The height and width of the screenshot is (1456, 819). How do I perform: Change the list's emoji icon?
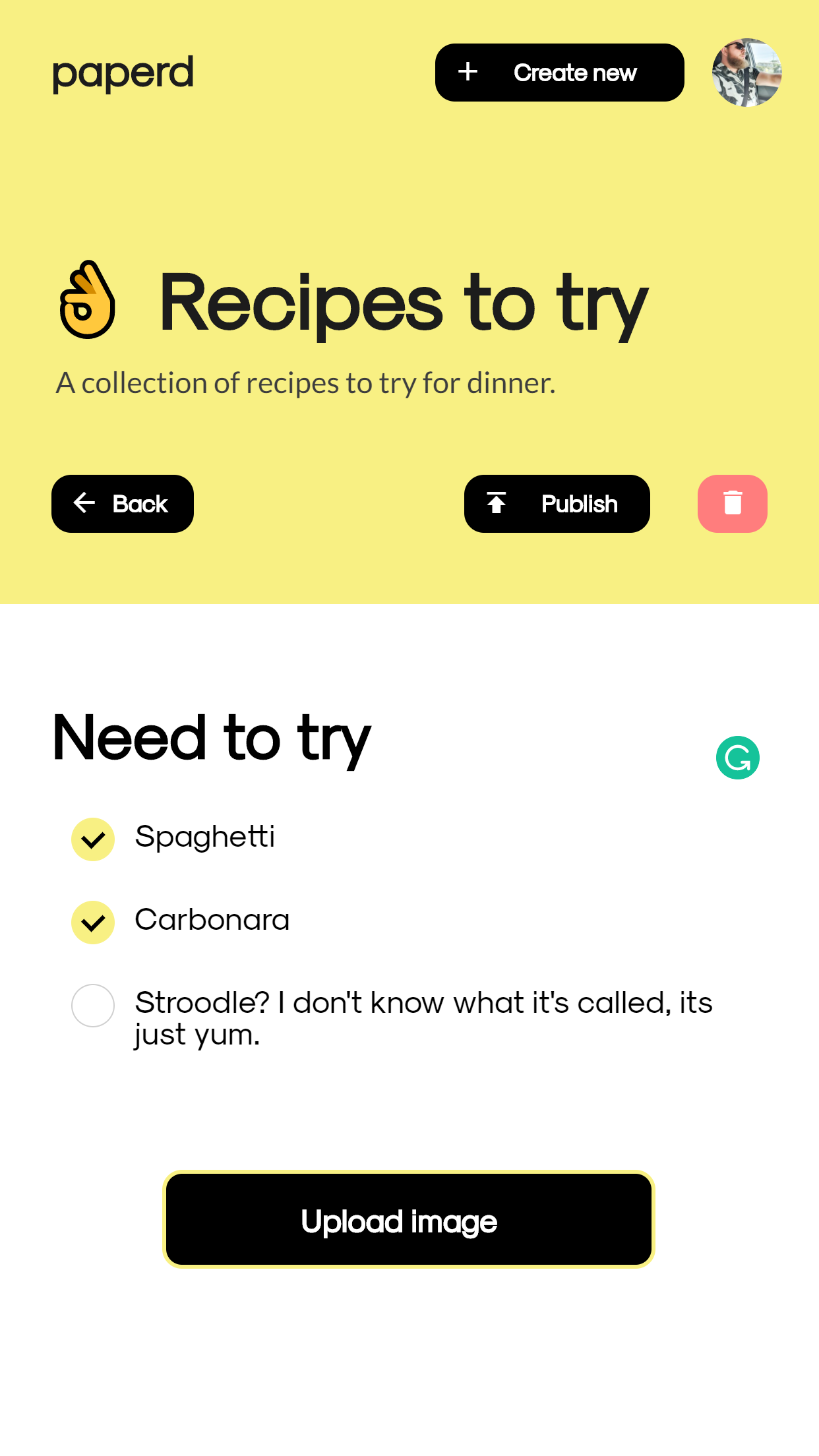click(x=88, y=300)
